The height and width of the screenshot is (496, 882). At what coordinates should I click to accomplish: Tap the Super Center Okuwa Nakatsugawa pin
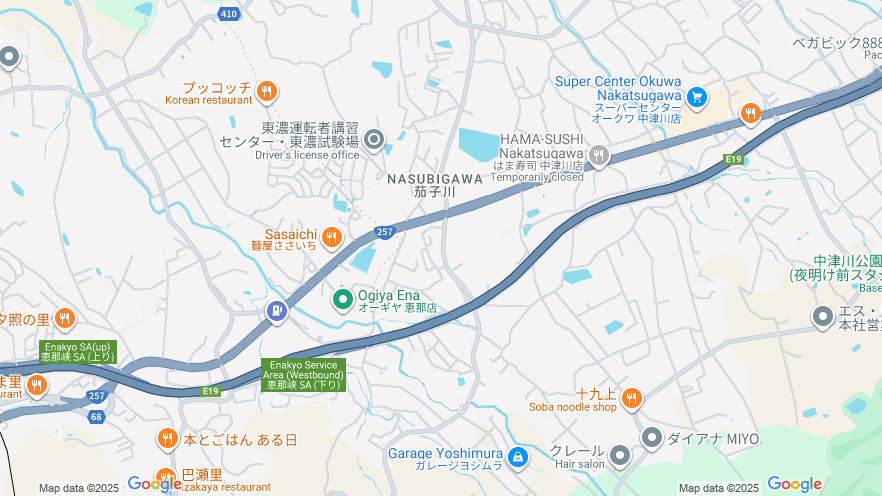pos(697,97)
